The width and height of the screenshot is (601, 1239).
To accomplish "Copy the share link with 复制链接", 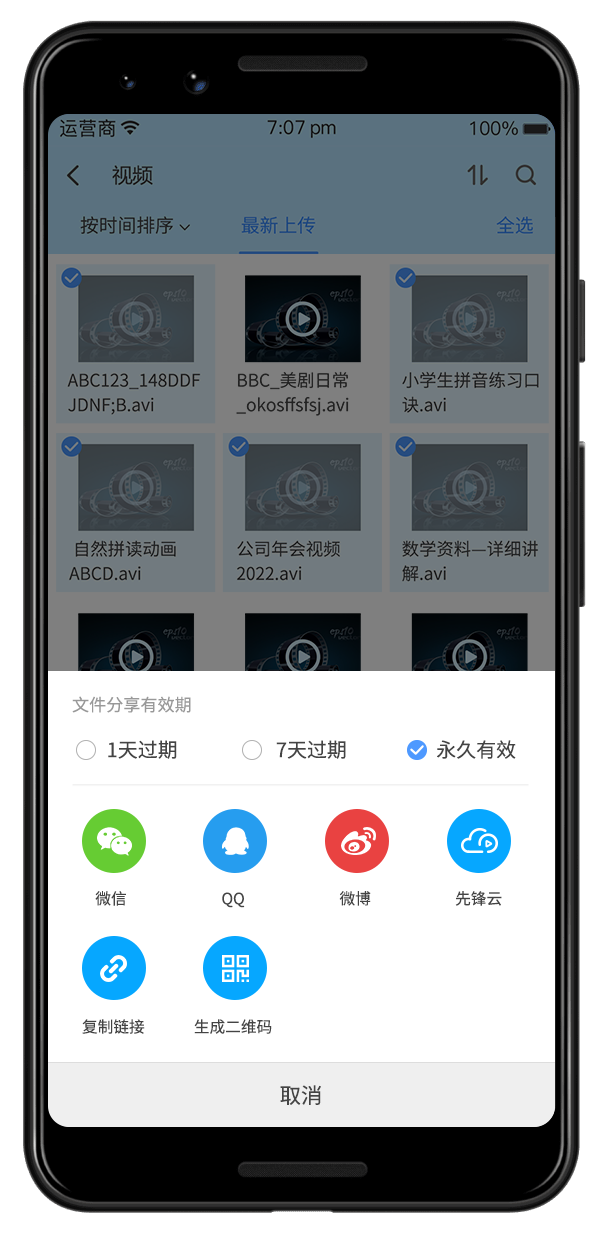I will click(114, 968).
